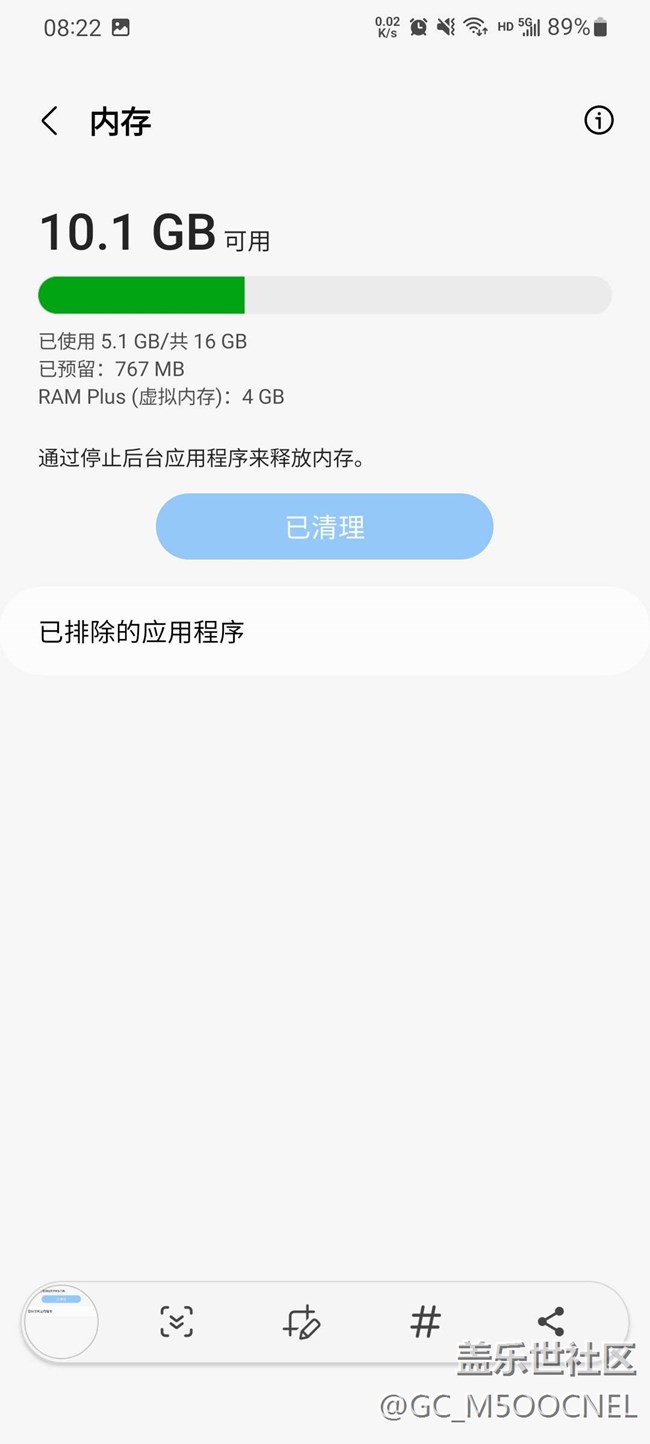Screen dimensions: 650x1444
Task: Go back from the 内存 screen
Action: [49, 121]
